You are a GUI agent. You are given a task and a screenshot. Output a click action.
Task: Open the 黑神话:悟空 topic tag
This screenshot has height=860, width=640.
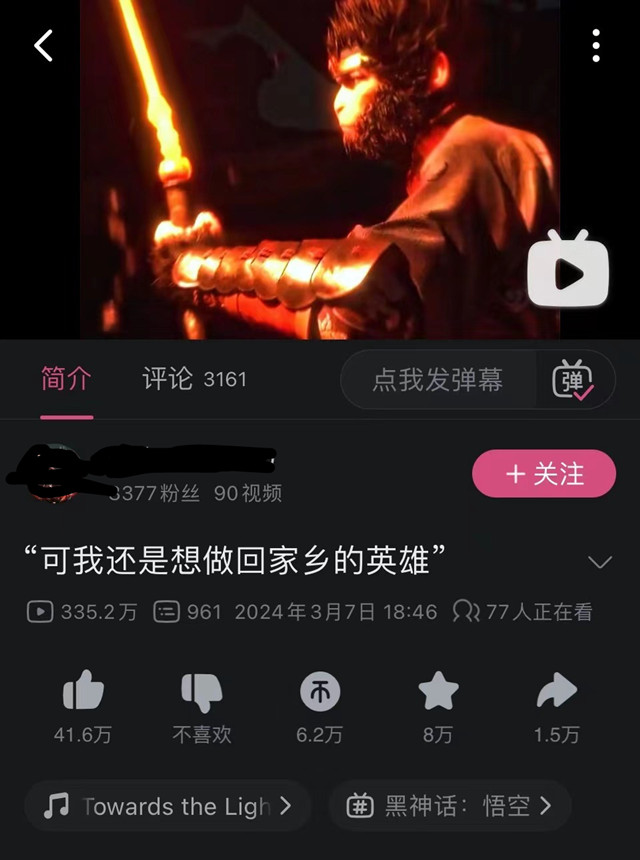click(449, 806)
